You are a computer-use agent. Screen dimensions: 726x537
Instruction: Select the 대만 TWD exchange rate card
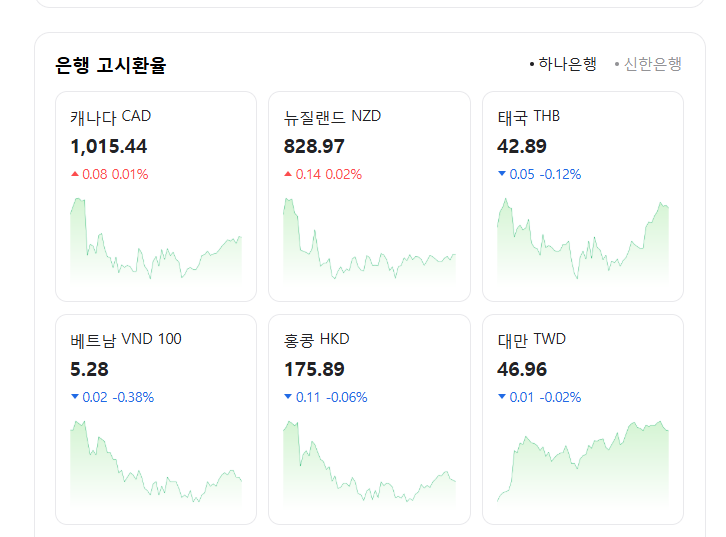point(582,419)
